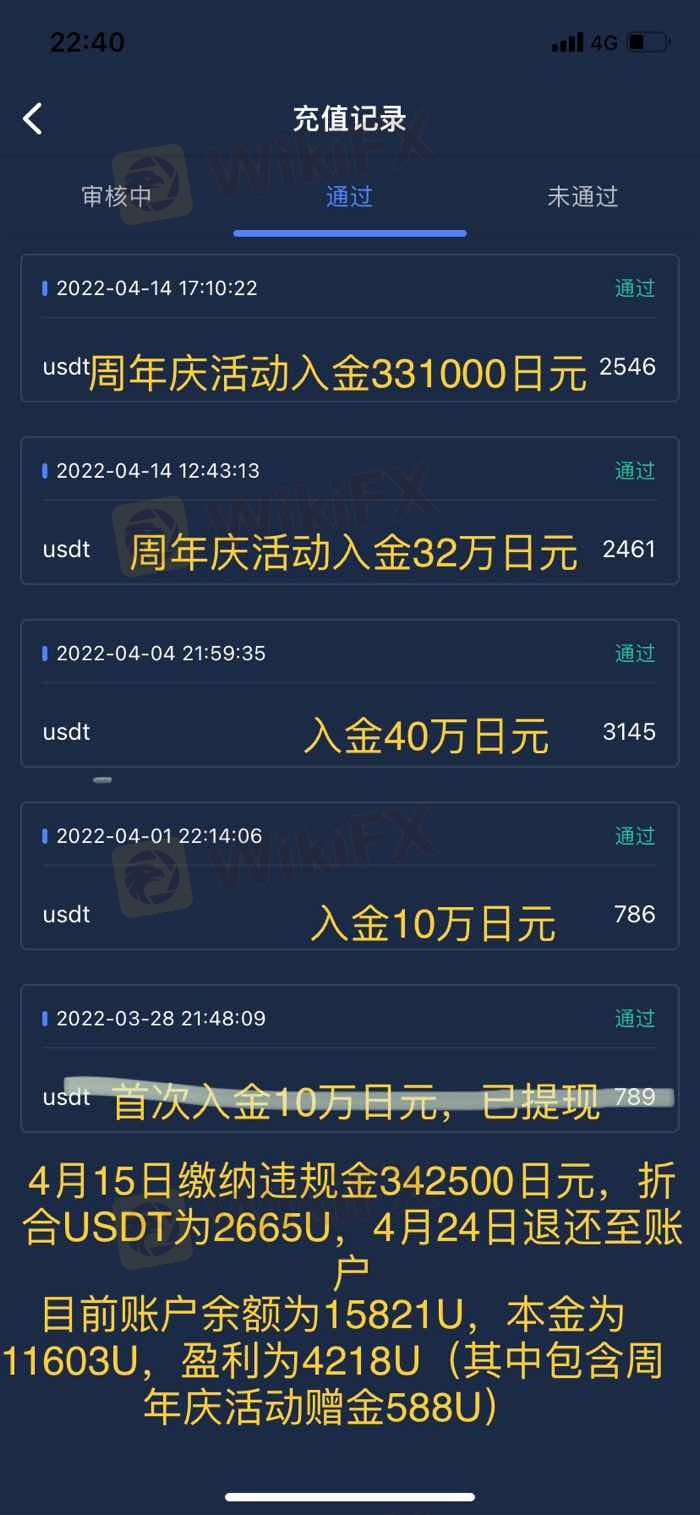This screenshot has width=700, height=1515.
Task: Select the 通过 tab
Action: 349,196
